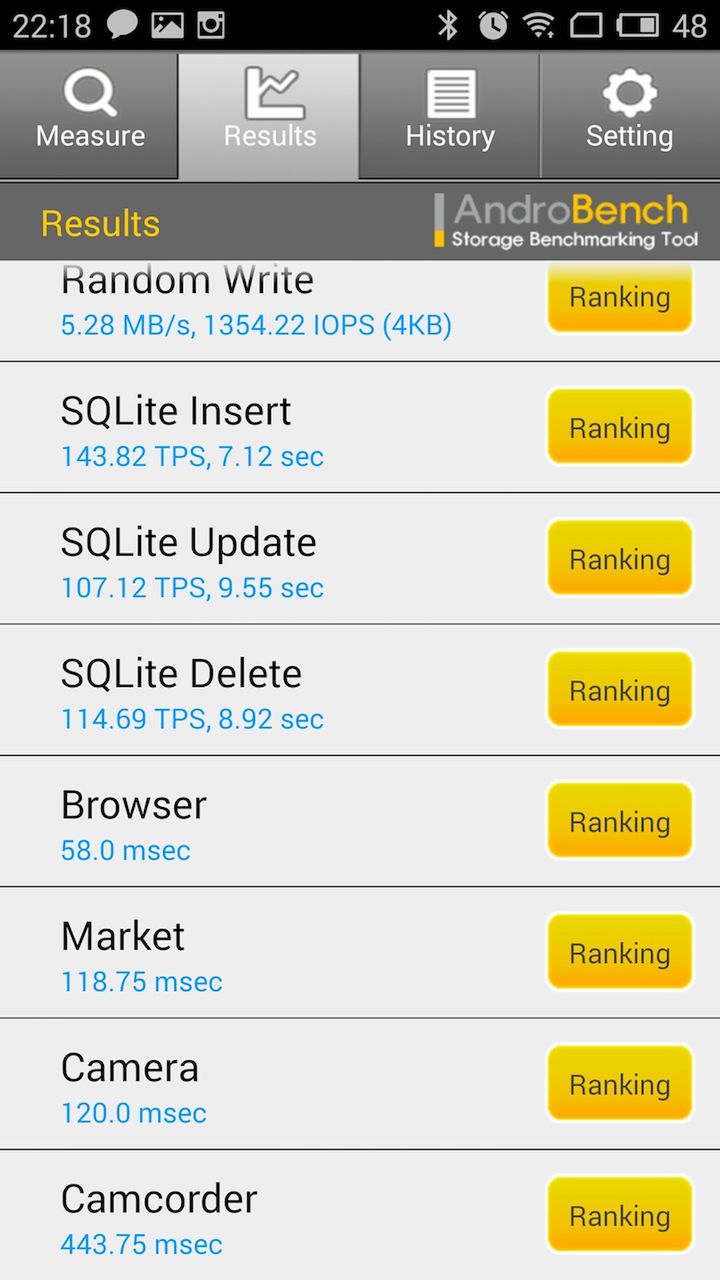The image size is (720, 1280).
Task: Tap Ranking button for Random Write
Action: coord(619,298)
